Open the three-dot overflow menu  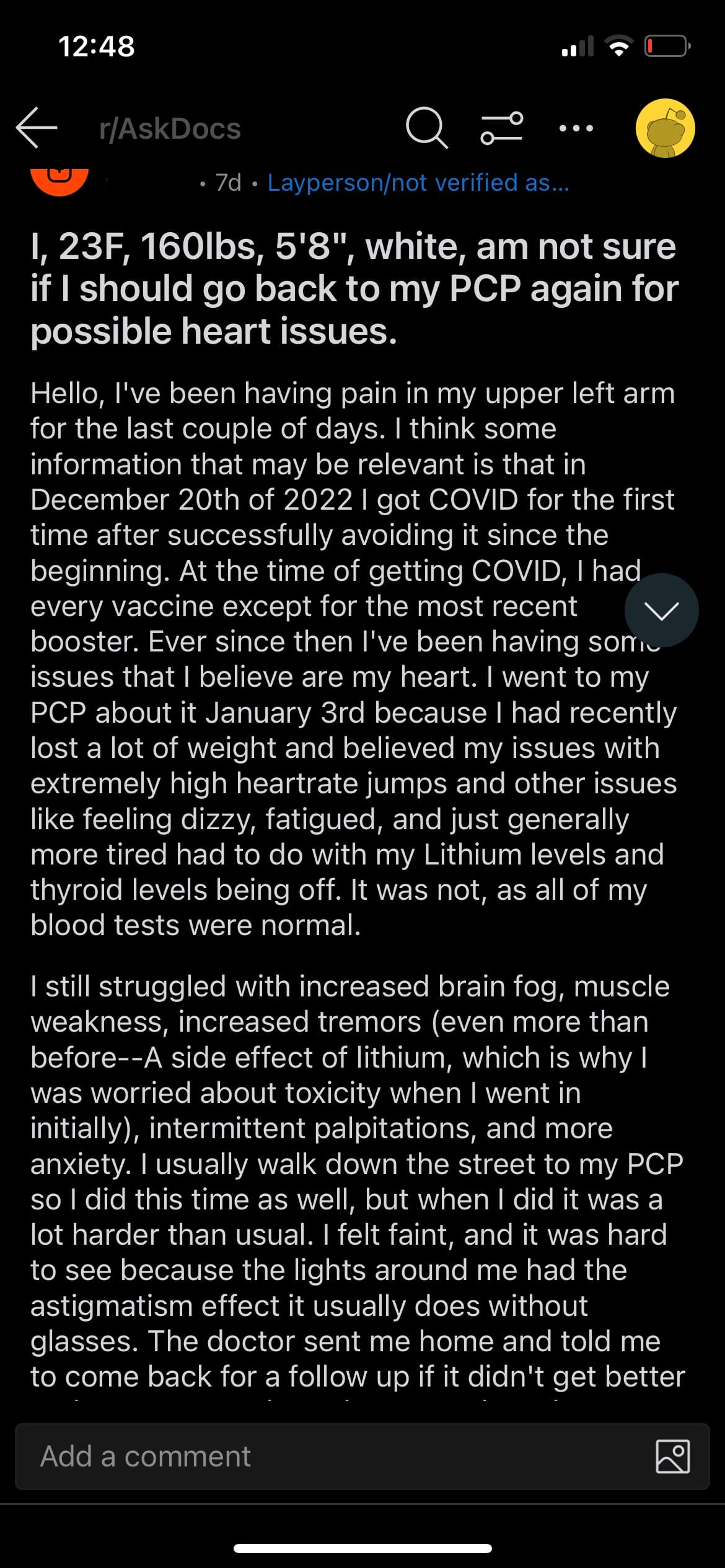tap(576, 128)
